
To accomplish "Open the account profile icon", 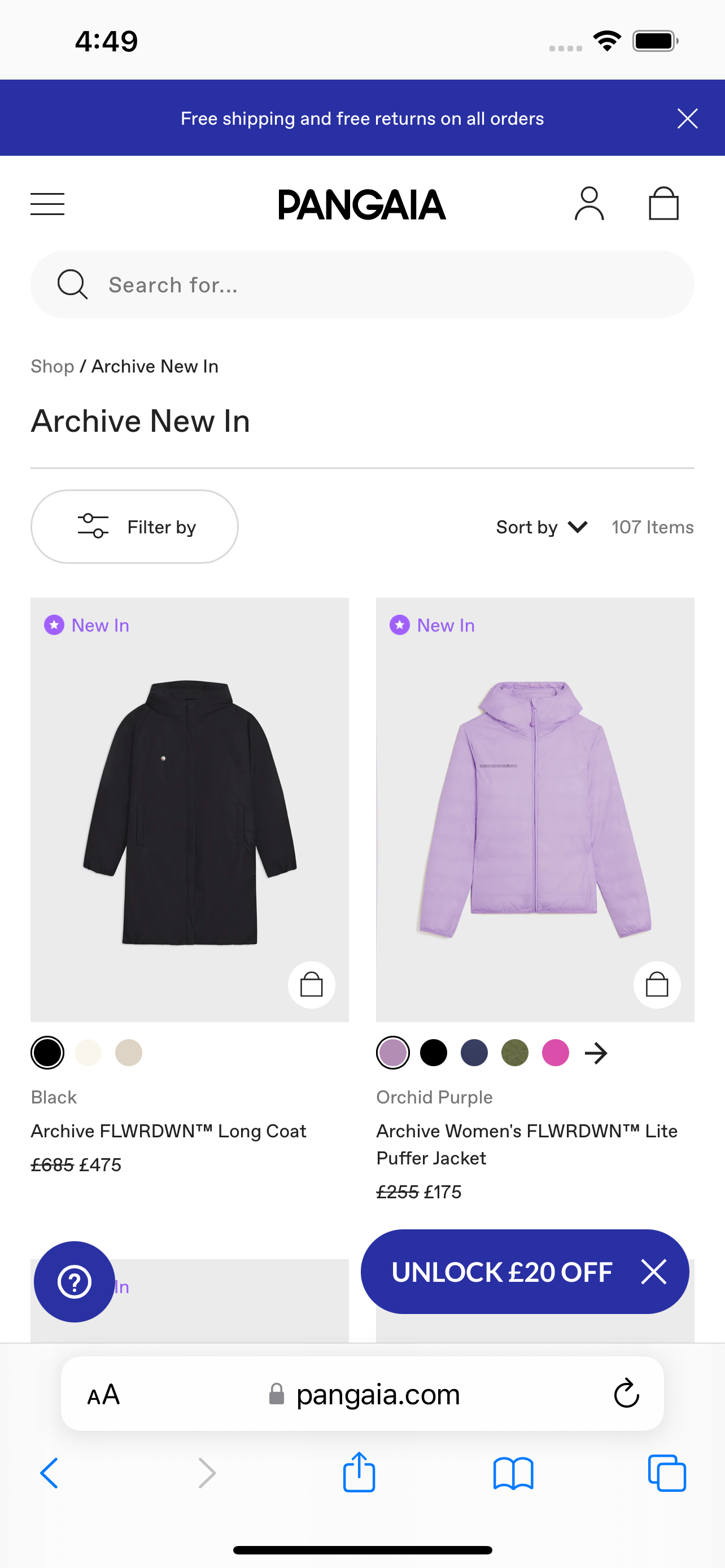I will (589, 204).
